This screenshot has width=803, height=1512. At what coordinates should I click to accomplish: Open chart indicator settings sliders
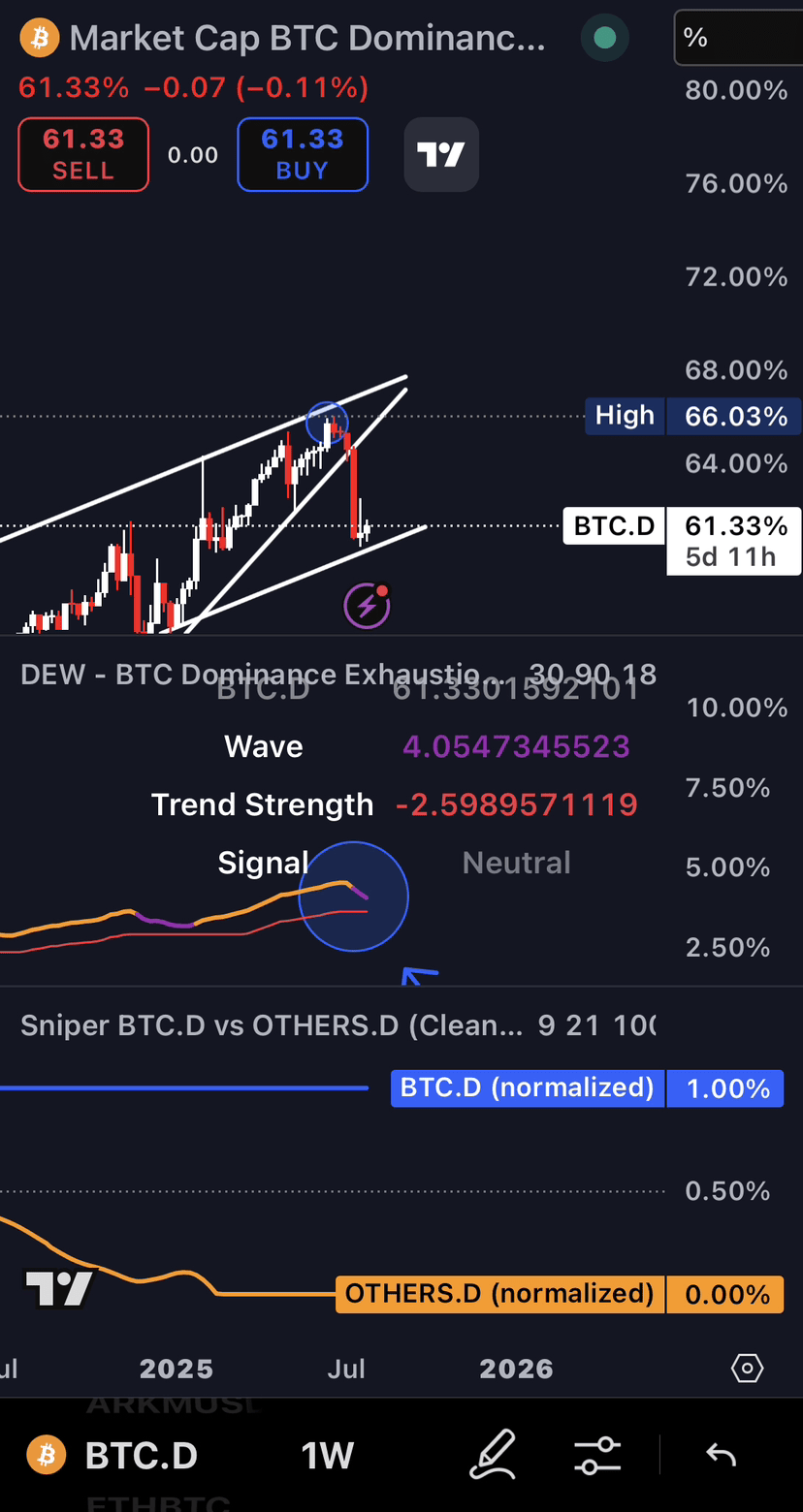(x=596, y=1455)
